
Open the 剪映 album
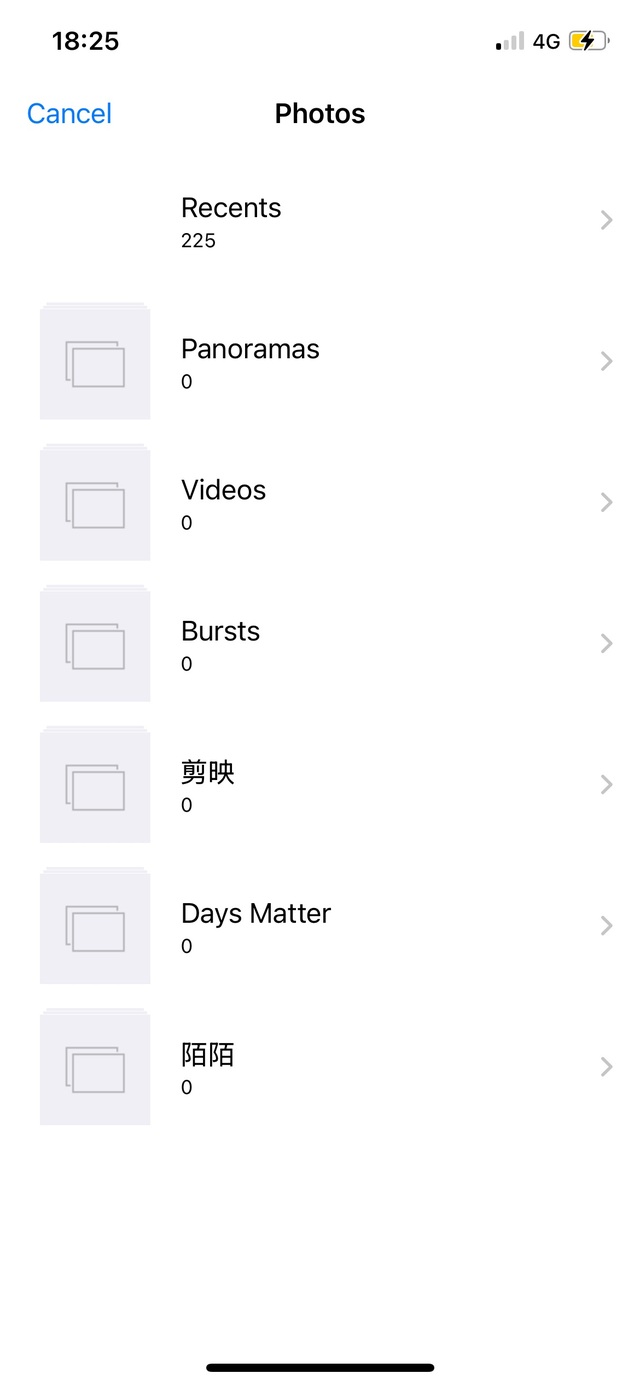point(320,785)
